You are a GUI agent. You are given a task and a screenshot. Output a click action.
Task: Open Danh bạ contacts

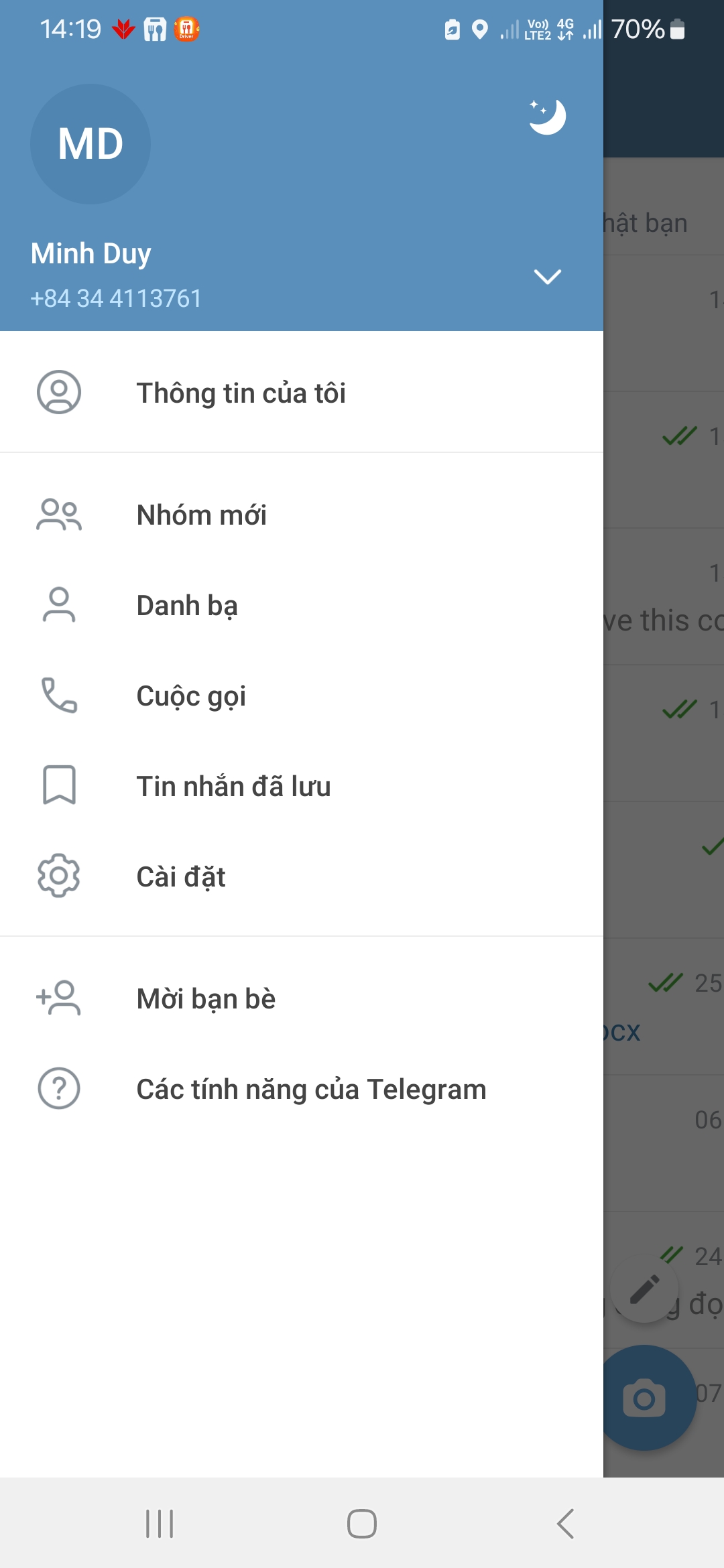pyautogui.click(x=187, y=606)
